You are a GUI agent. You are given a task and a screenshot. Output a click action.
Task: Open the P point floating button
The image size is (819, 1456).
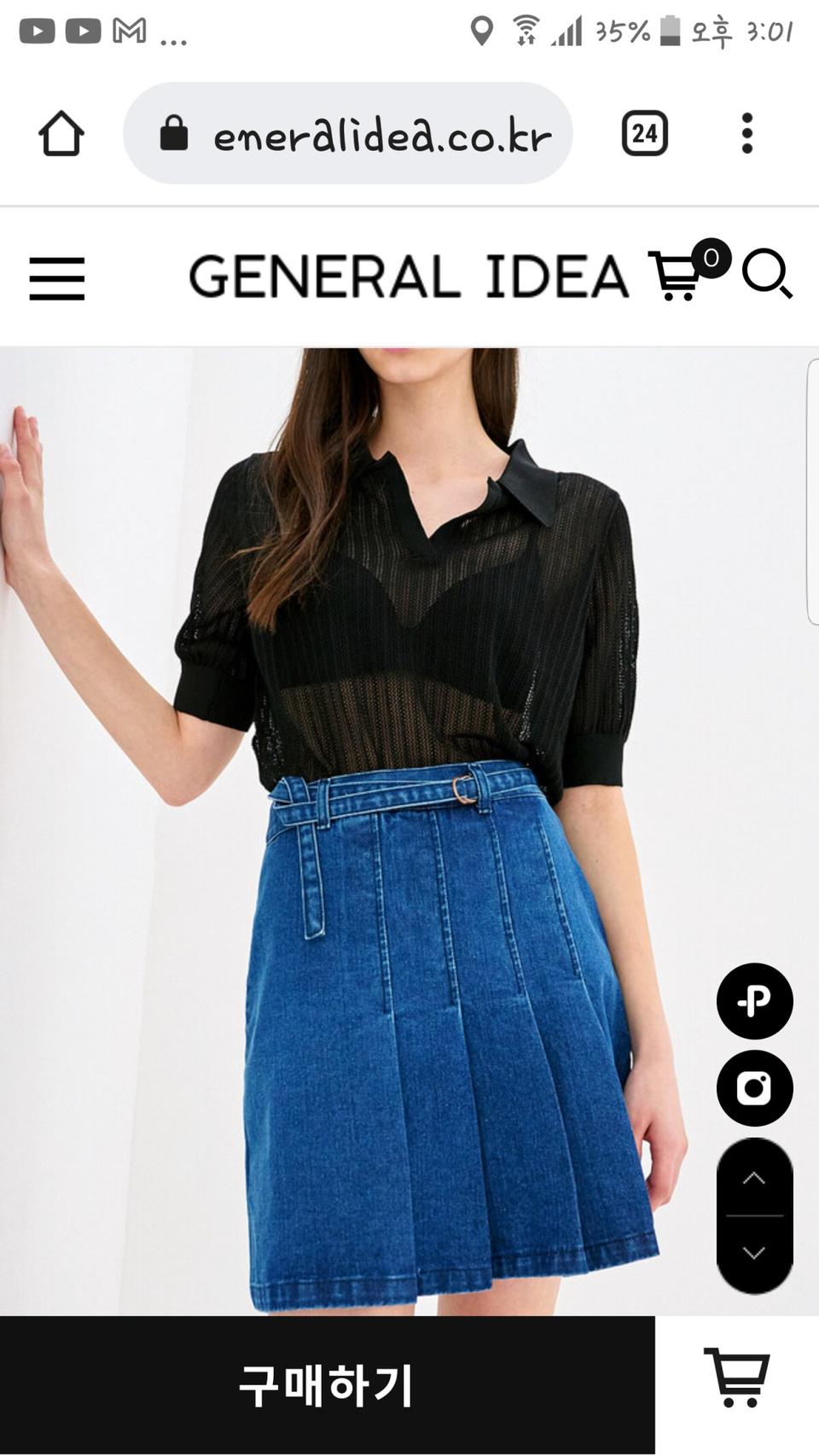click(x=754, y=1000)
